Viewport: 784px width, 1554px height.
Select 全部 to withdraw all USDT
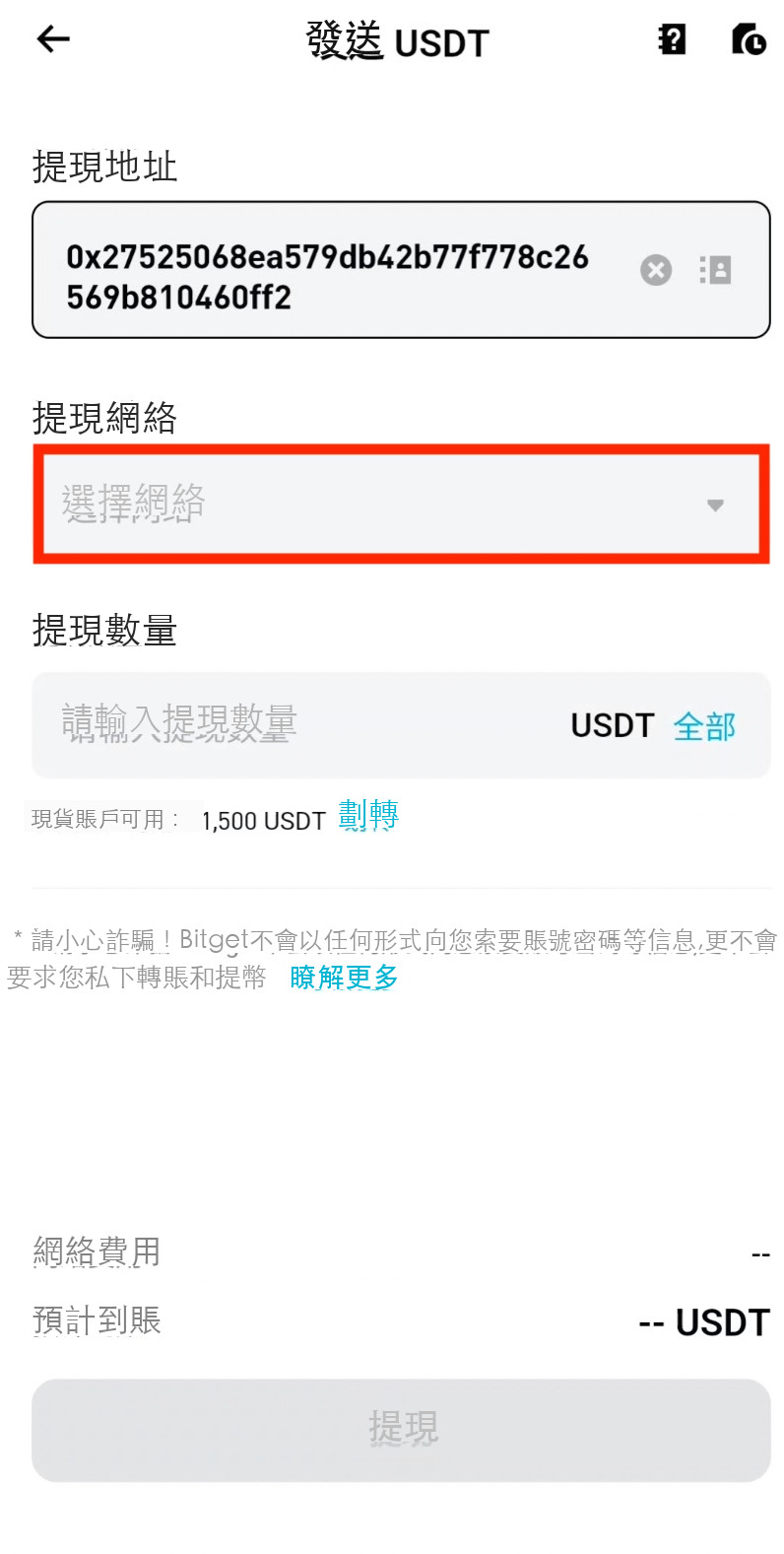(704, 726)
